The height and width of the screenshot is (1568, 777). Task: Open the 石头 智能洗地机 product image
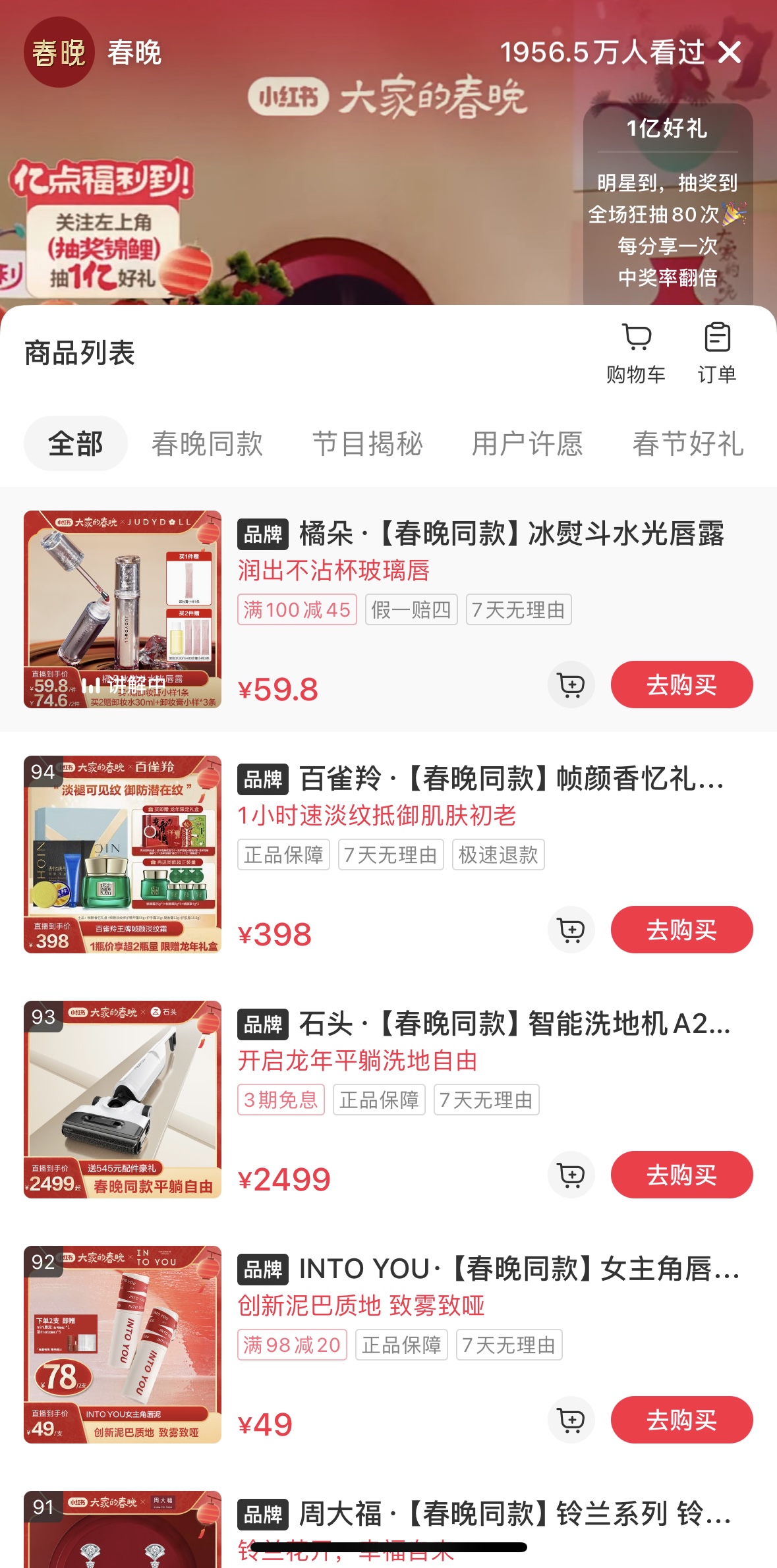[x=123, y=1099]
